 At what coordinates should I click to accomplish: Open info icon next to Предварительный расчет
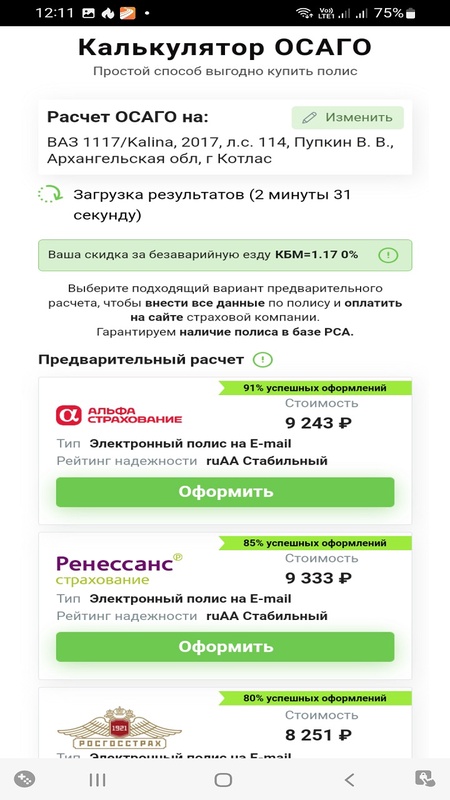tap(263, 360)
